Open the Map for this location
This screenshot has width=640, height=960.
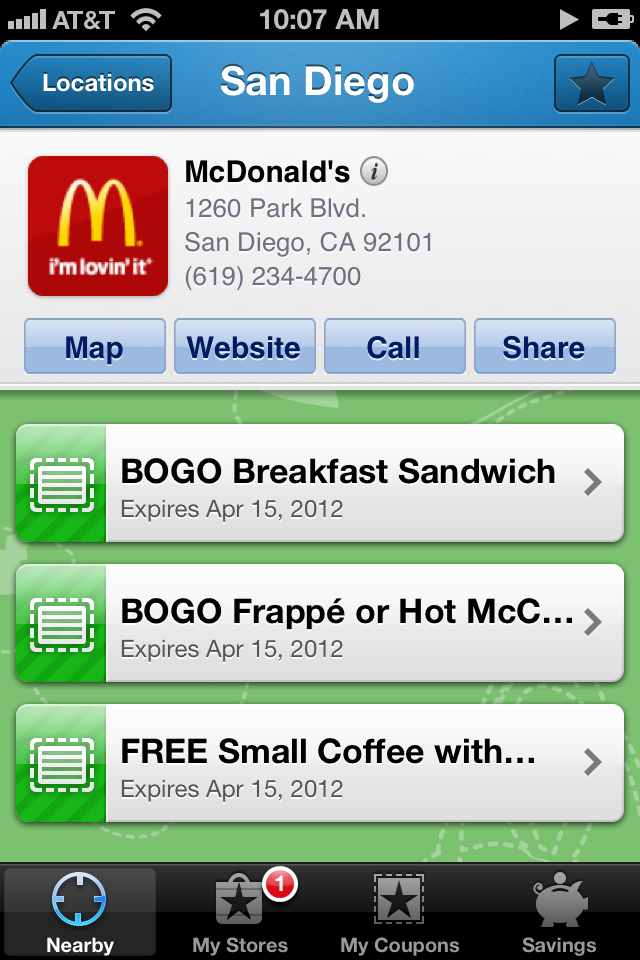[95, 347]
